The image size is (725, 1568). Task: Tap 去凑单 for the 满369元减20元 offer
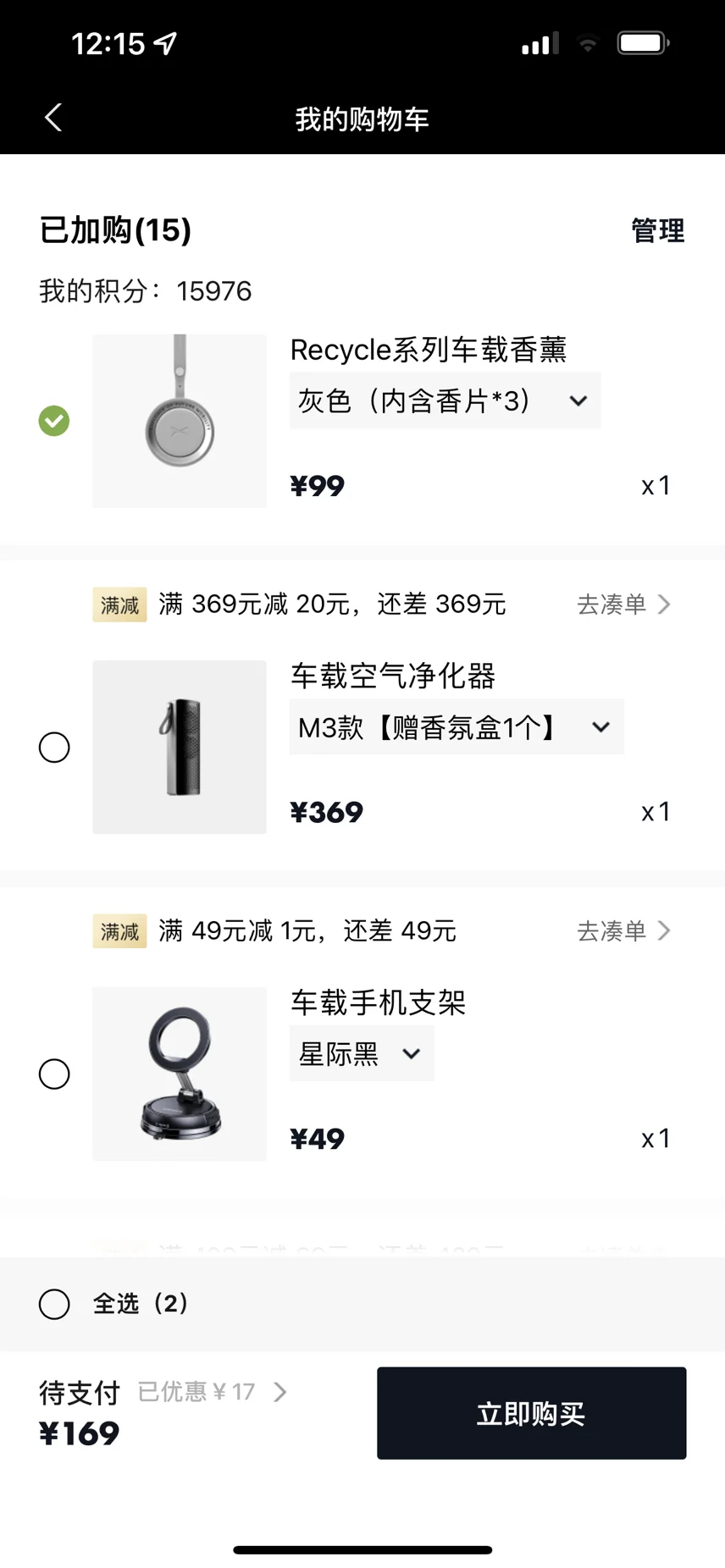(x=623, y=605)
